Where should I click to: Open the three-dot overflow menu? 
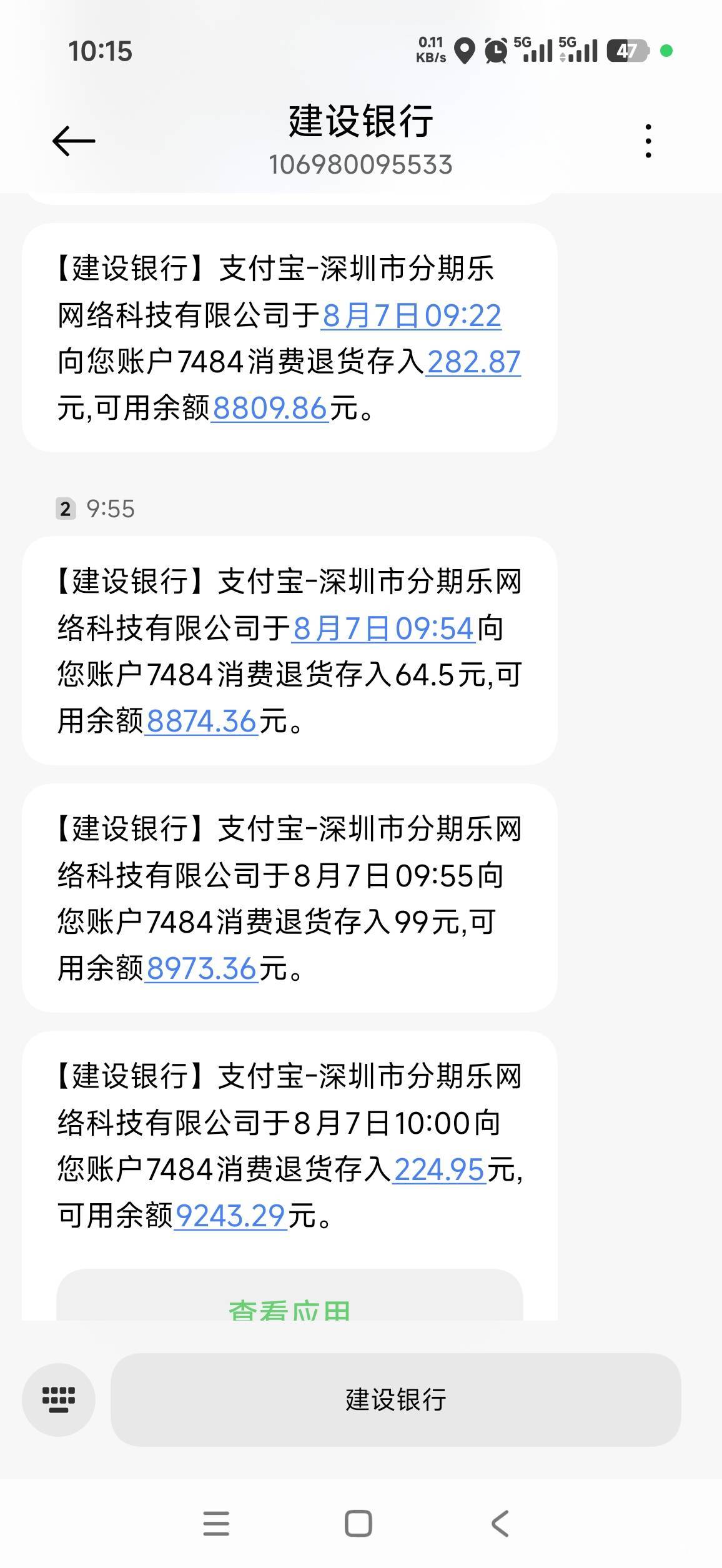[648, 141]
